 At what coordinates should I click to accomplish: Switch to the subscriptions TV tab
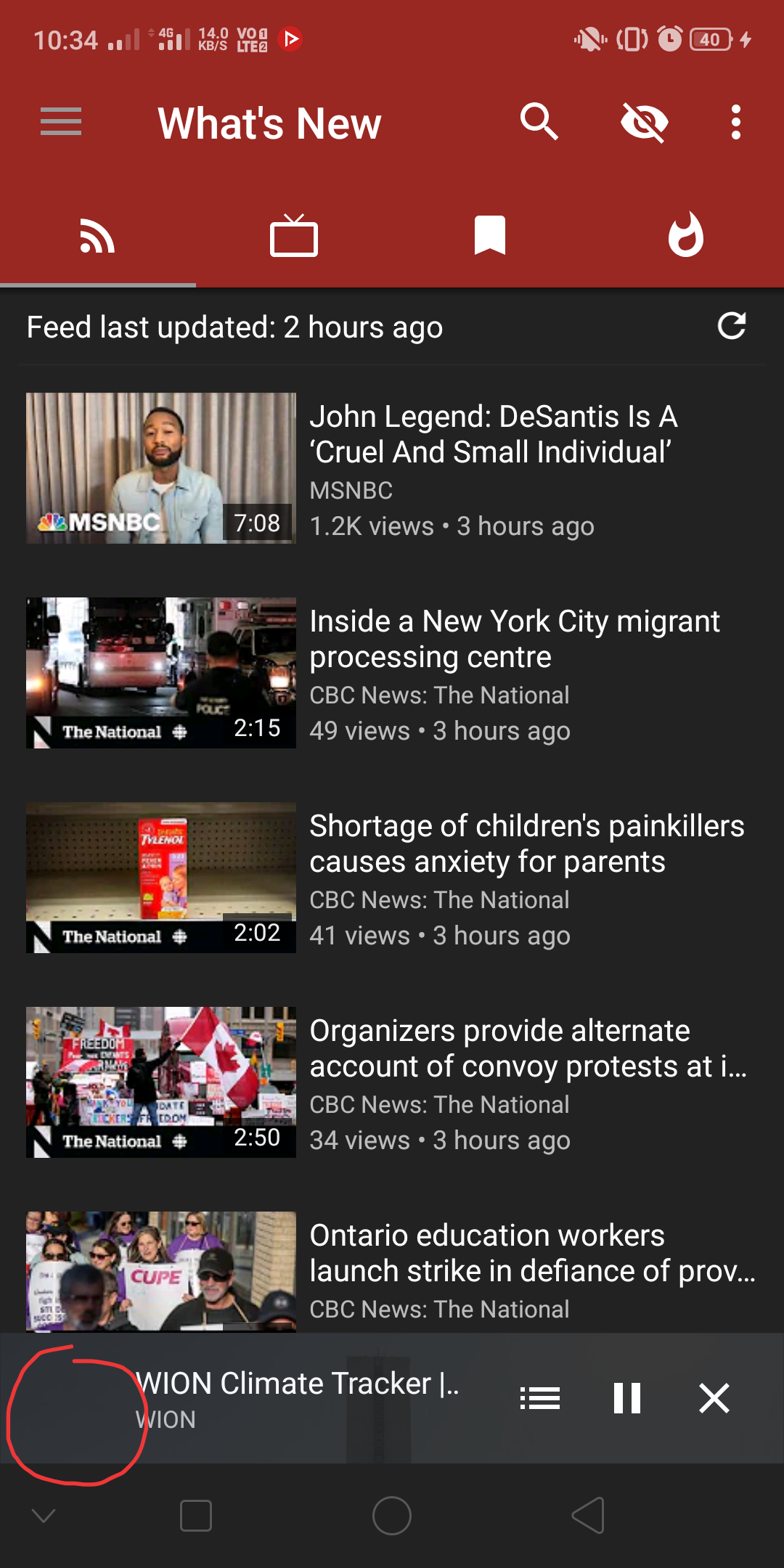(x=293, y=237)
